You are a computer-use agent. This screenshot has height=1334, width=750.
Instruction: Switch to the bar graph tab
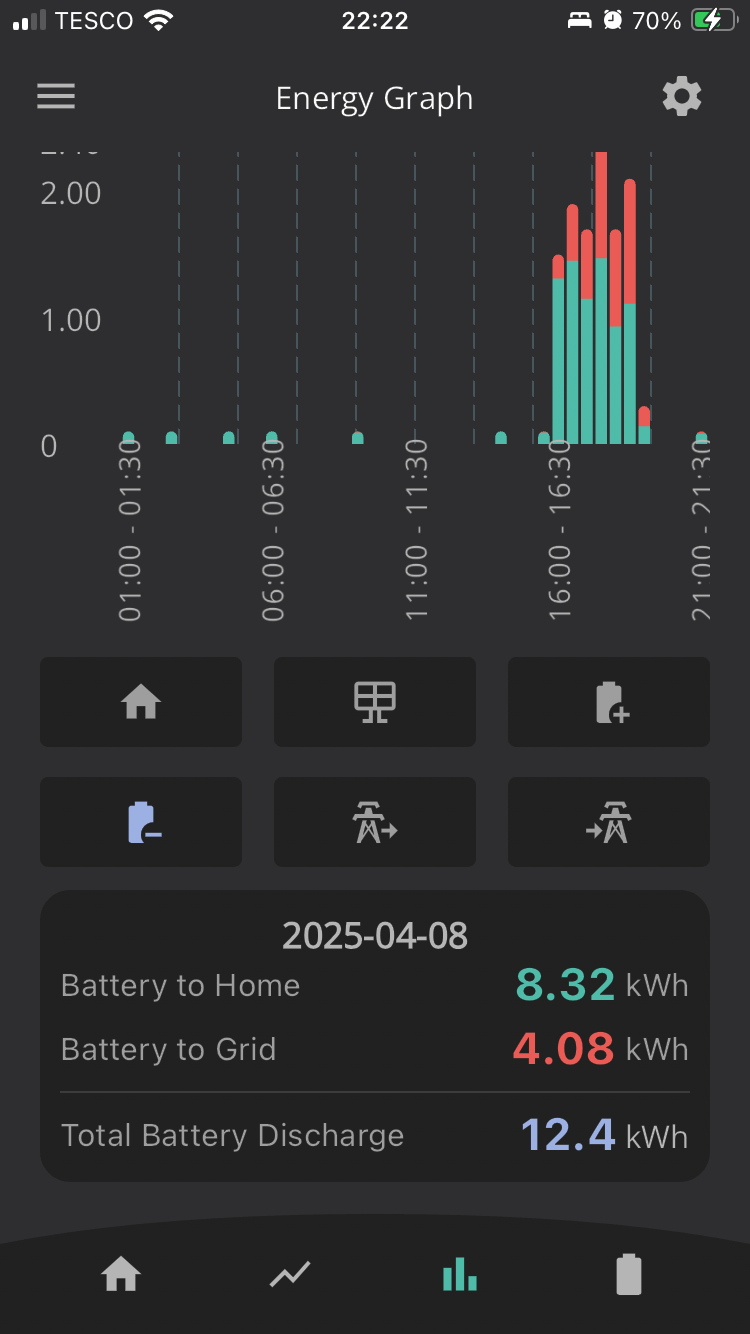[x=459, y=1274]
